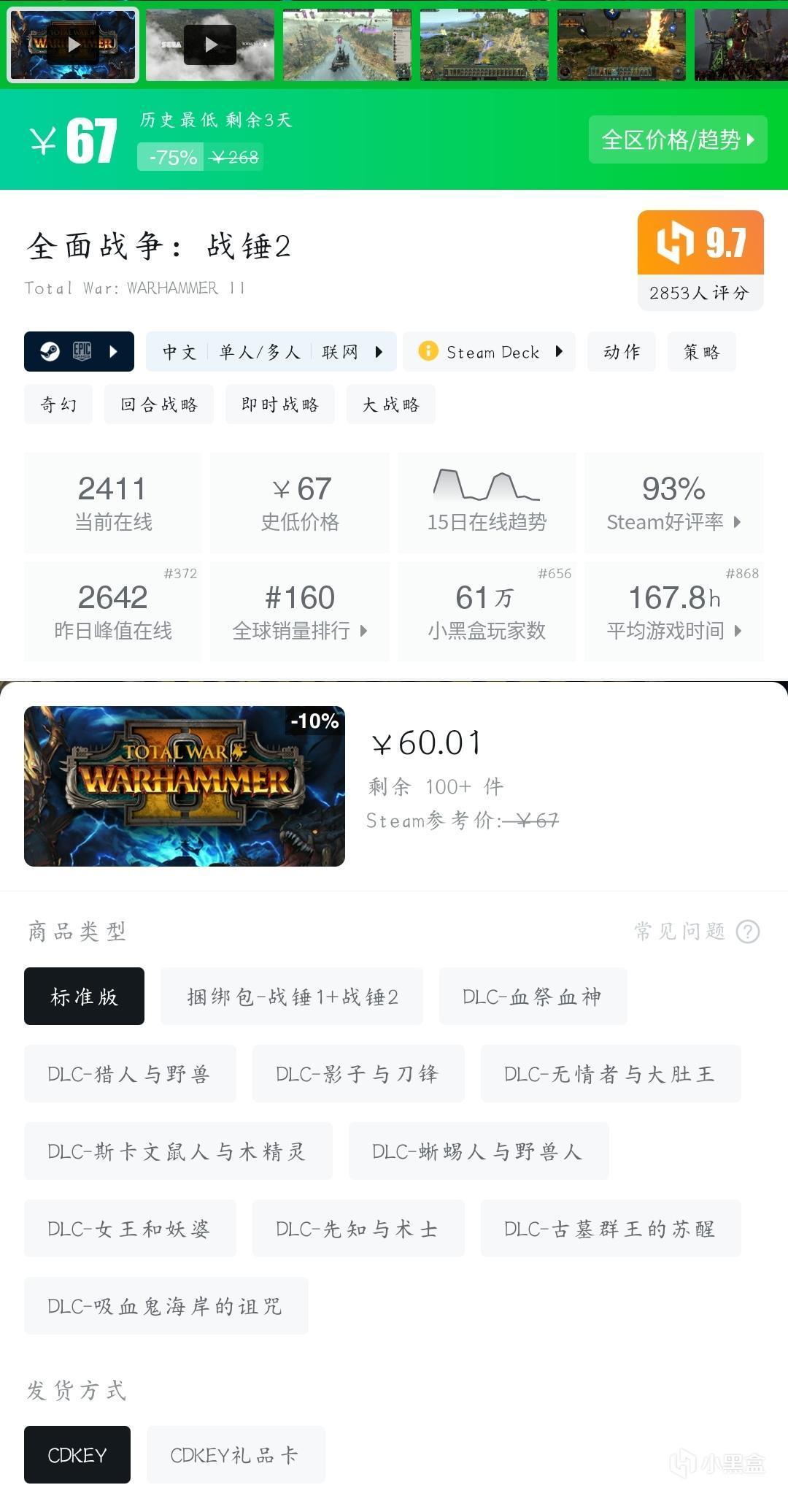Select CDKEY delivery method
This screenshot has width=788, height=1512.
coord(77,1455)
